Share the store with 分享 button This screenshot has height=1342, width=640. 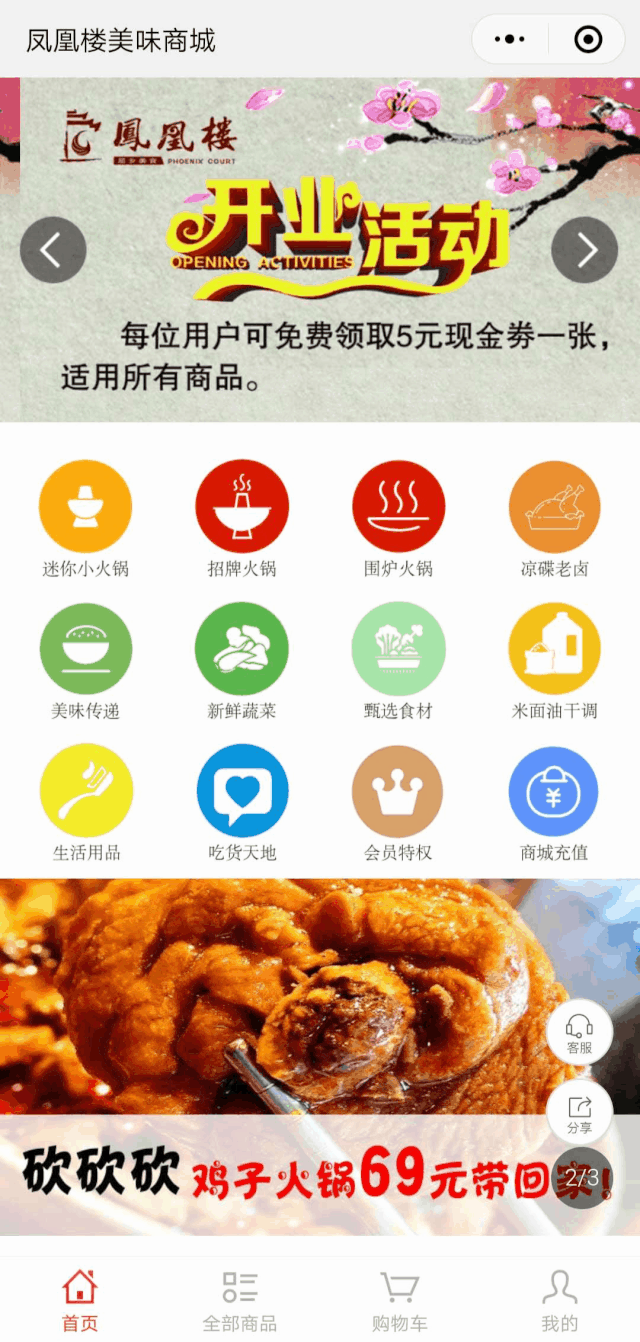pos(579,1112)
